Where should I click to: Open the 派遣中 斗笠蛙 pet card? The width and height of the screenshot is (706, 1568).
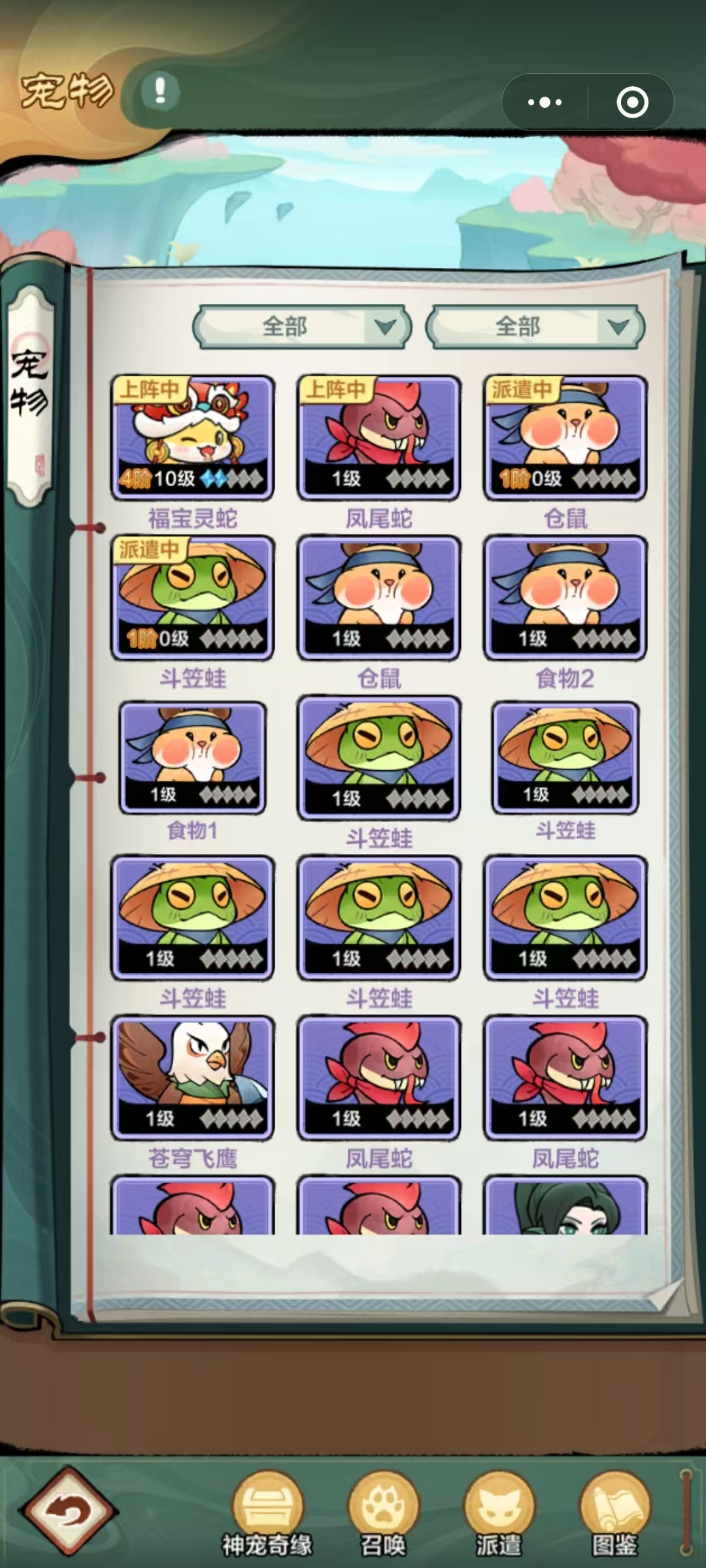(192, 598)
